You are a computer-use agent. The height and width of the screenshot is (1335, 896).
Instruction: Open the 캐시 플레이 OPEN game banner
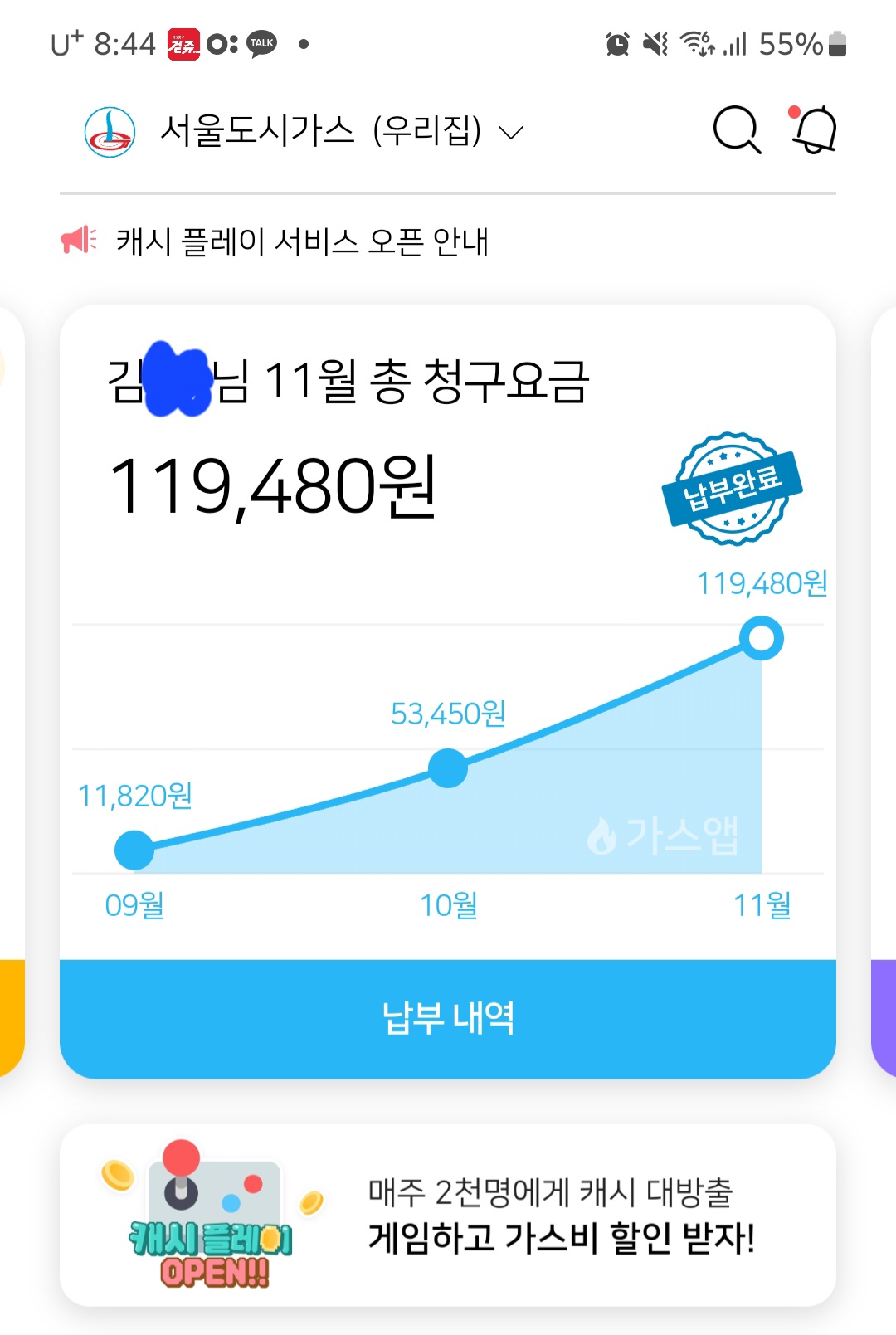point(448,1215)
